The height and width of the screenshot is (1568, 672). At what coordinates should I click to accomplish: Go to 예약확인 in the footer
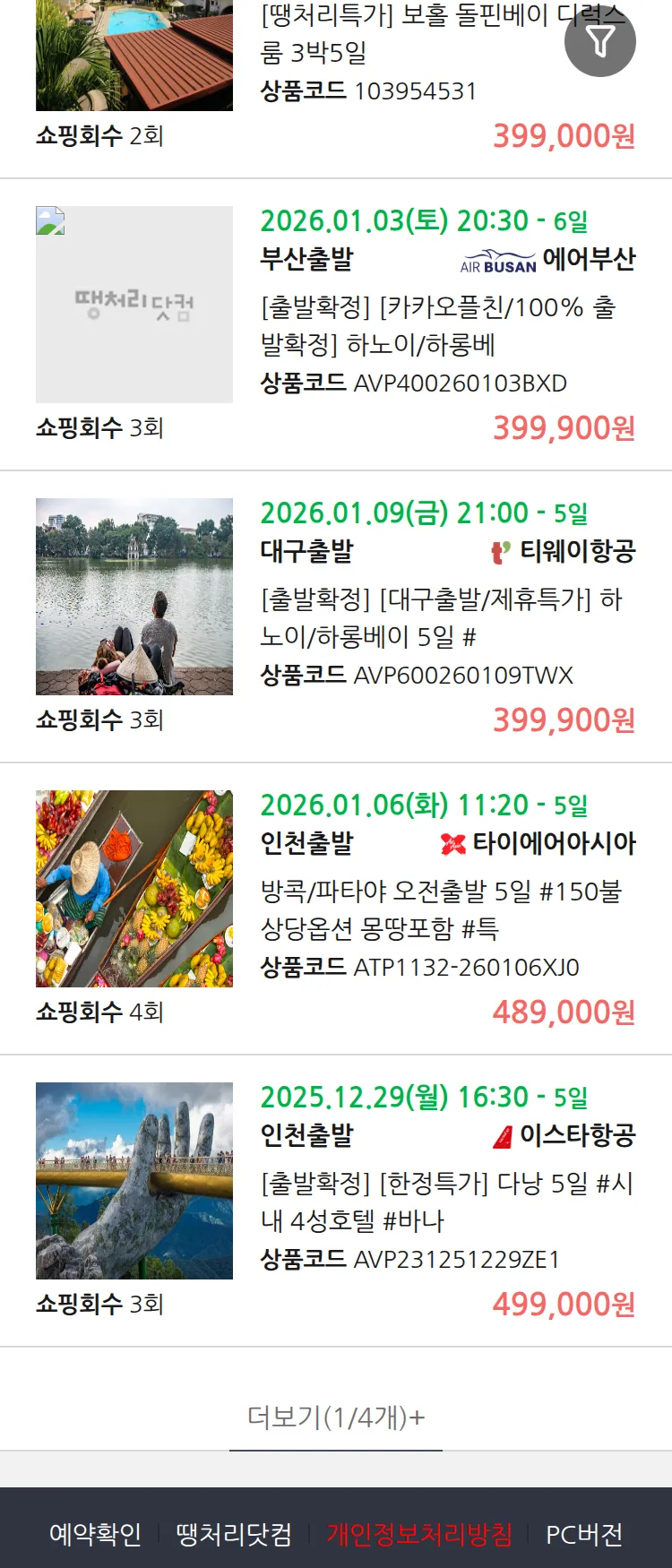(95, 1534)
